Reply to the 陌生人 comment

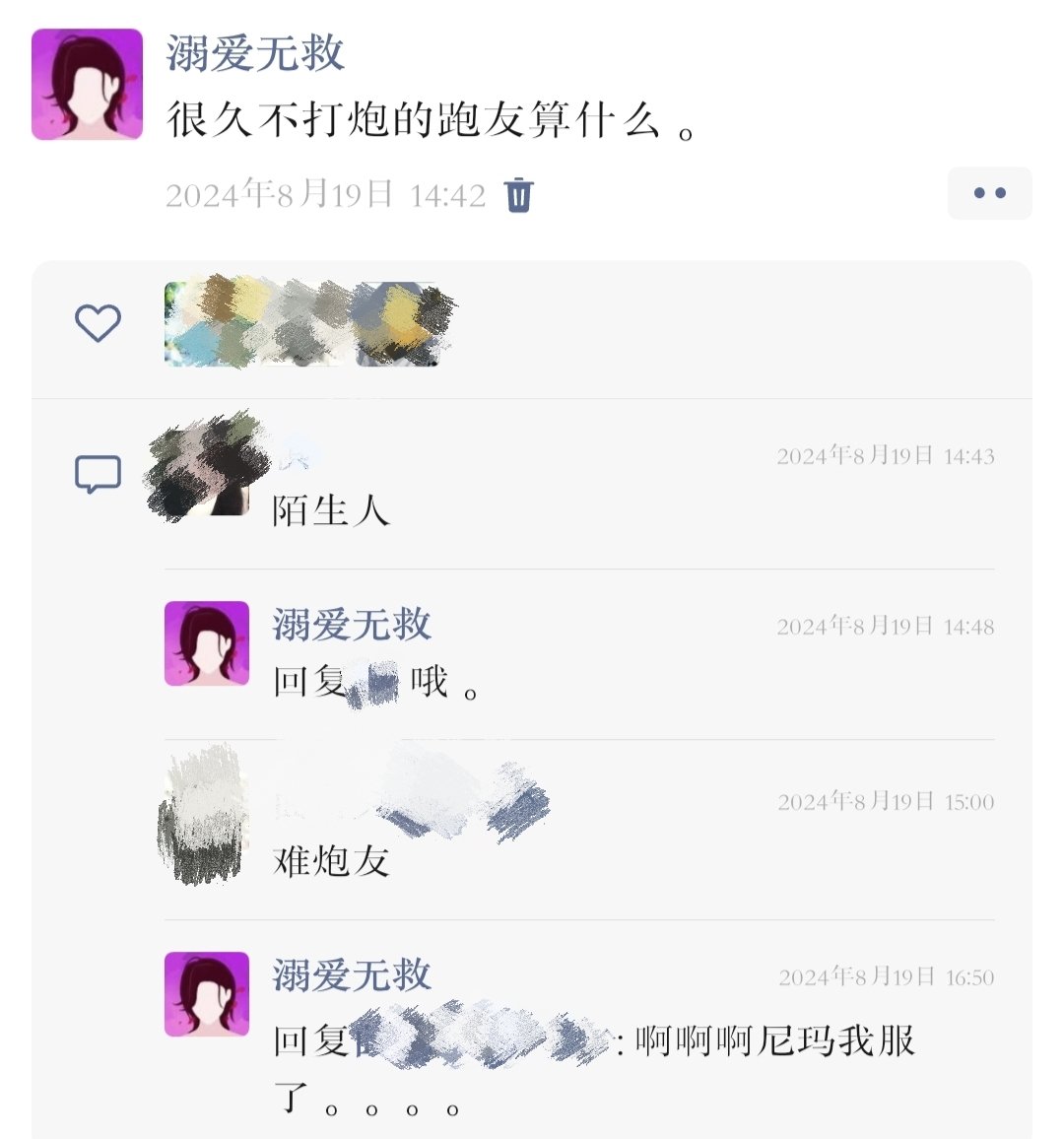[330, 510]
